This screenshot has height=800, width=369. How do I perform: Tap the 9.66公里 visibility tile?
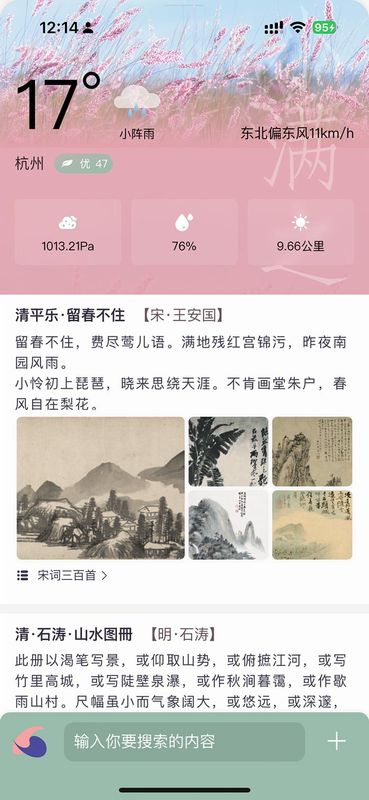(x=301, y=232)
